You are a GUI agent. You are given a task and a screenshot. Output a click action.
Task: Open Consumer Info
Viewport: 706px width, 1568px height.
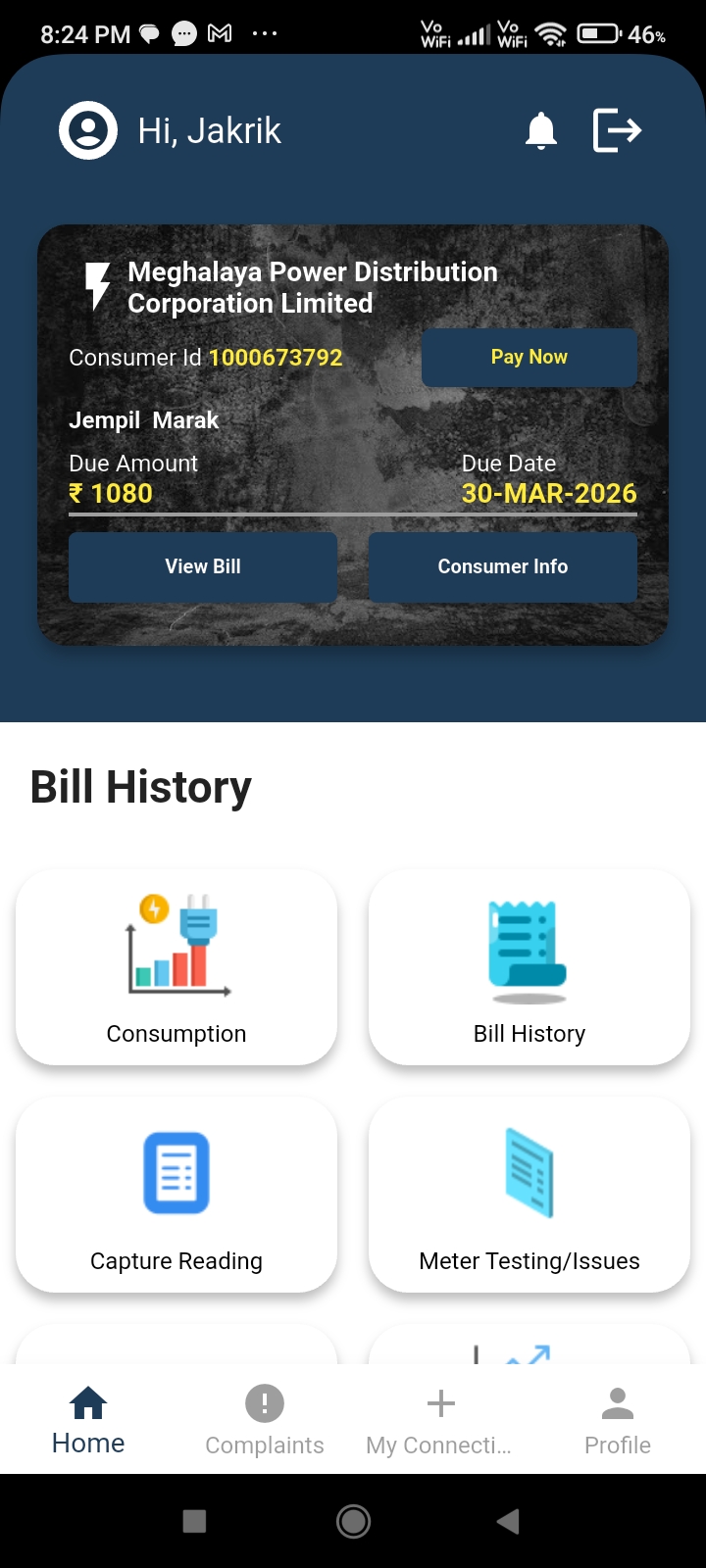502,566
